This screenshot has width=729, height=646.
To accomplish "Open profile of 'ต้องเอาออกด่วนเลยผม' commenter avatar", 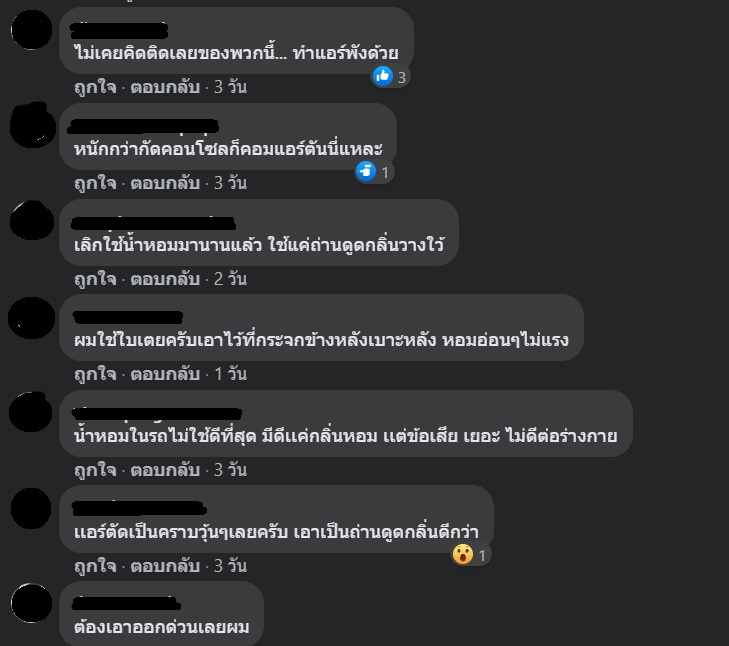I will point(31,608).
